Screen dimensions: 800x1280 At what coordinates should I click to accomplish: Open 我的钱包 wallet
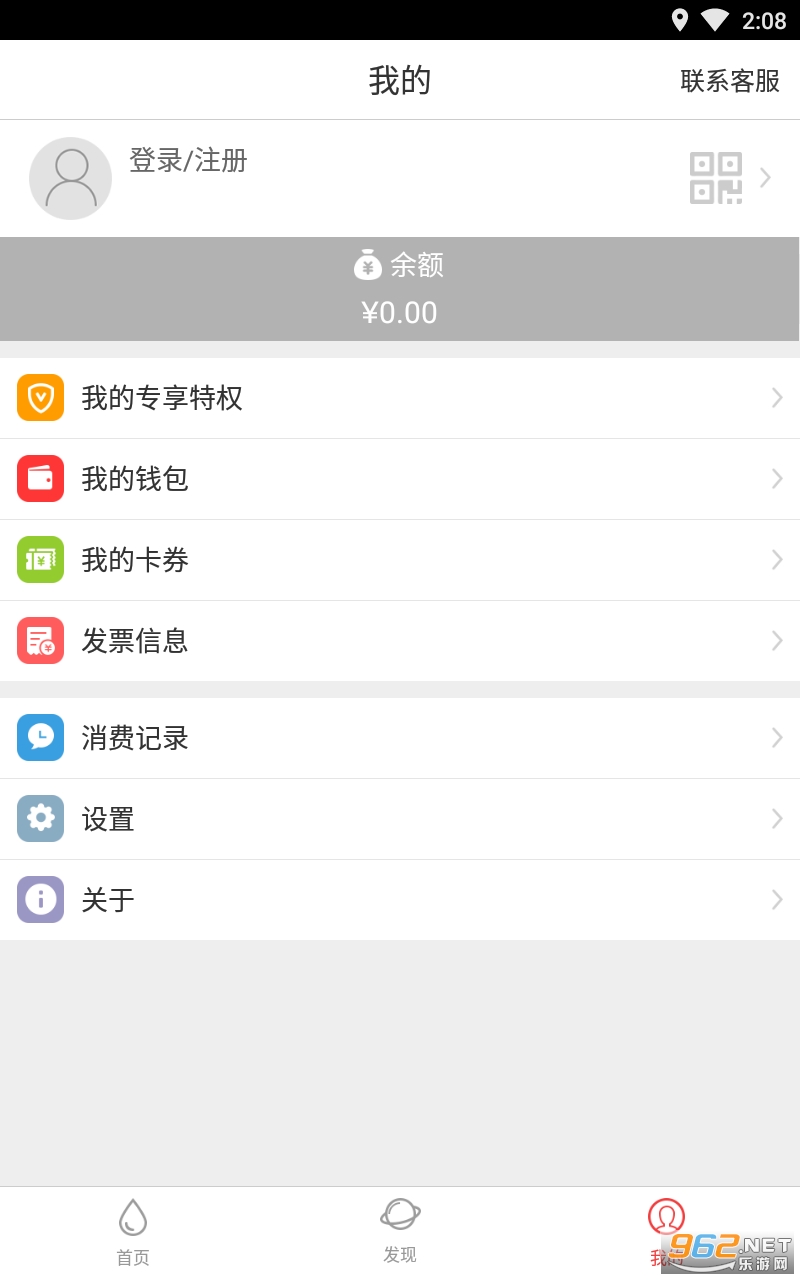click(400, 479)
